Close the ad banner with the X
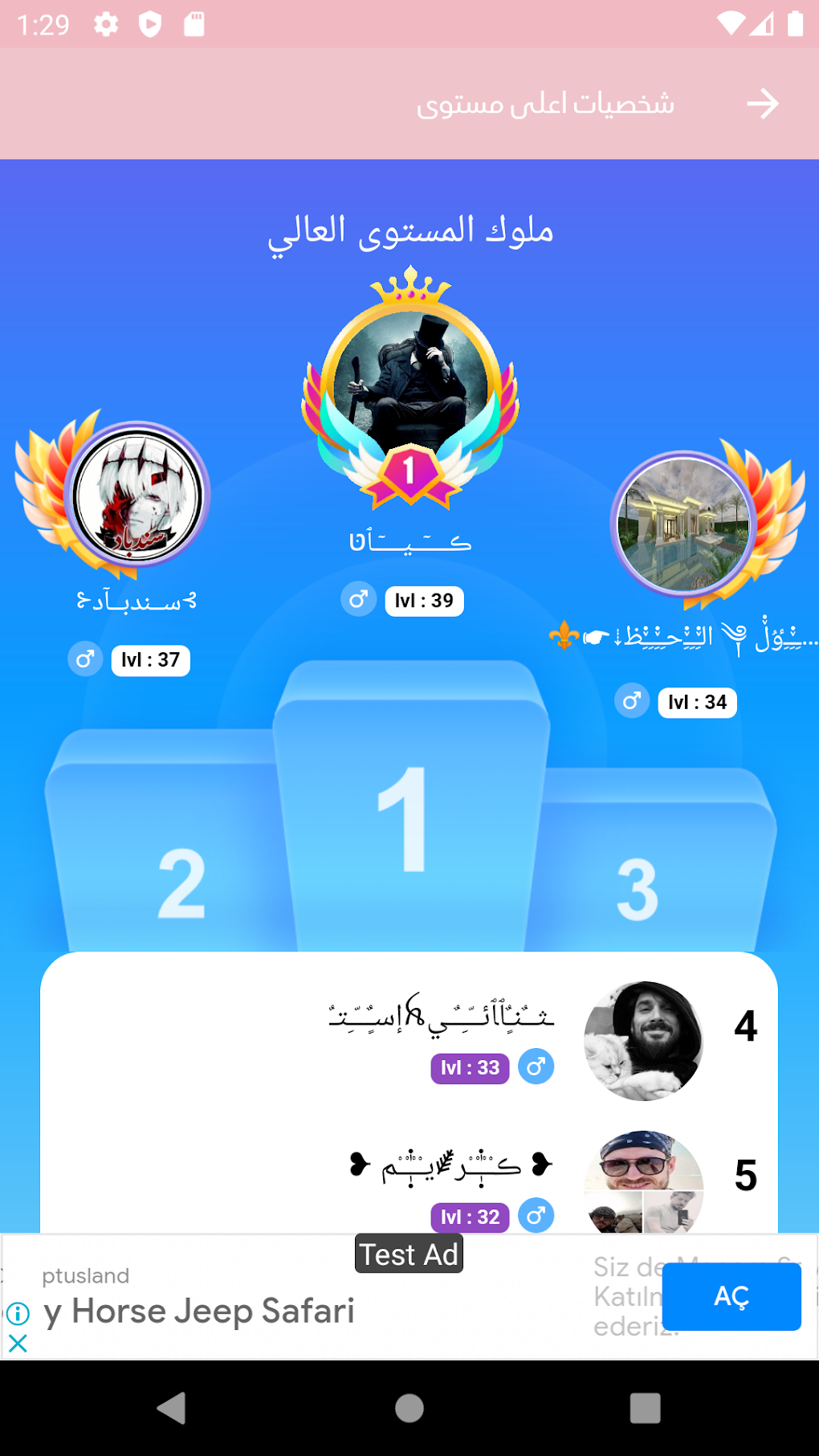The image size is (819, 1456). click(18, 1343)
